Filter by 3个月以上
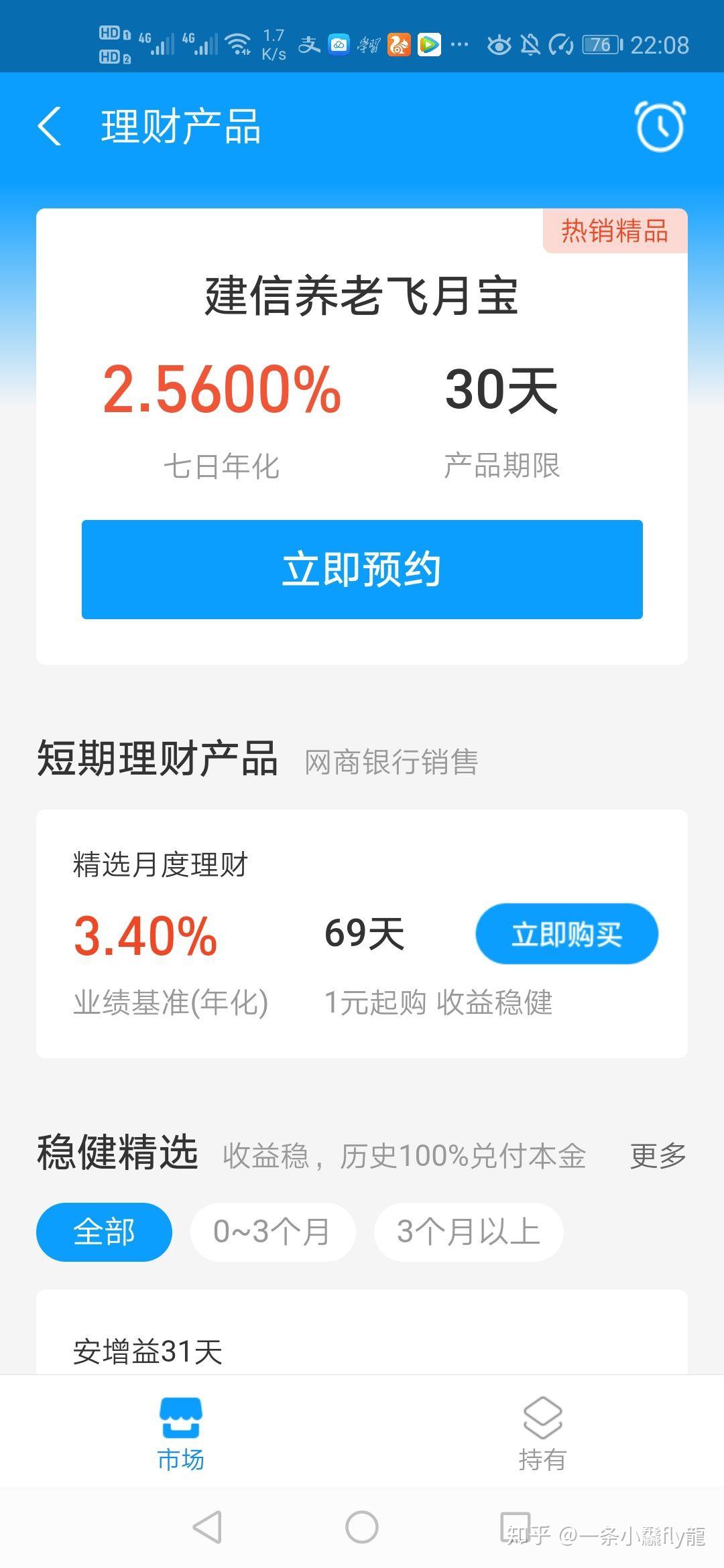 (468, 1232)
